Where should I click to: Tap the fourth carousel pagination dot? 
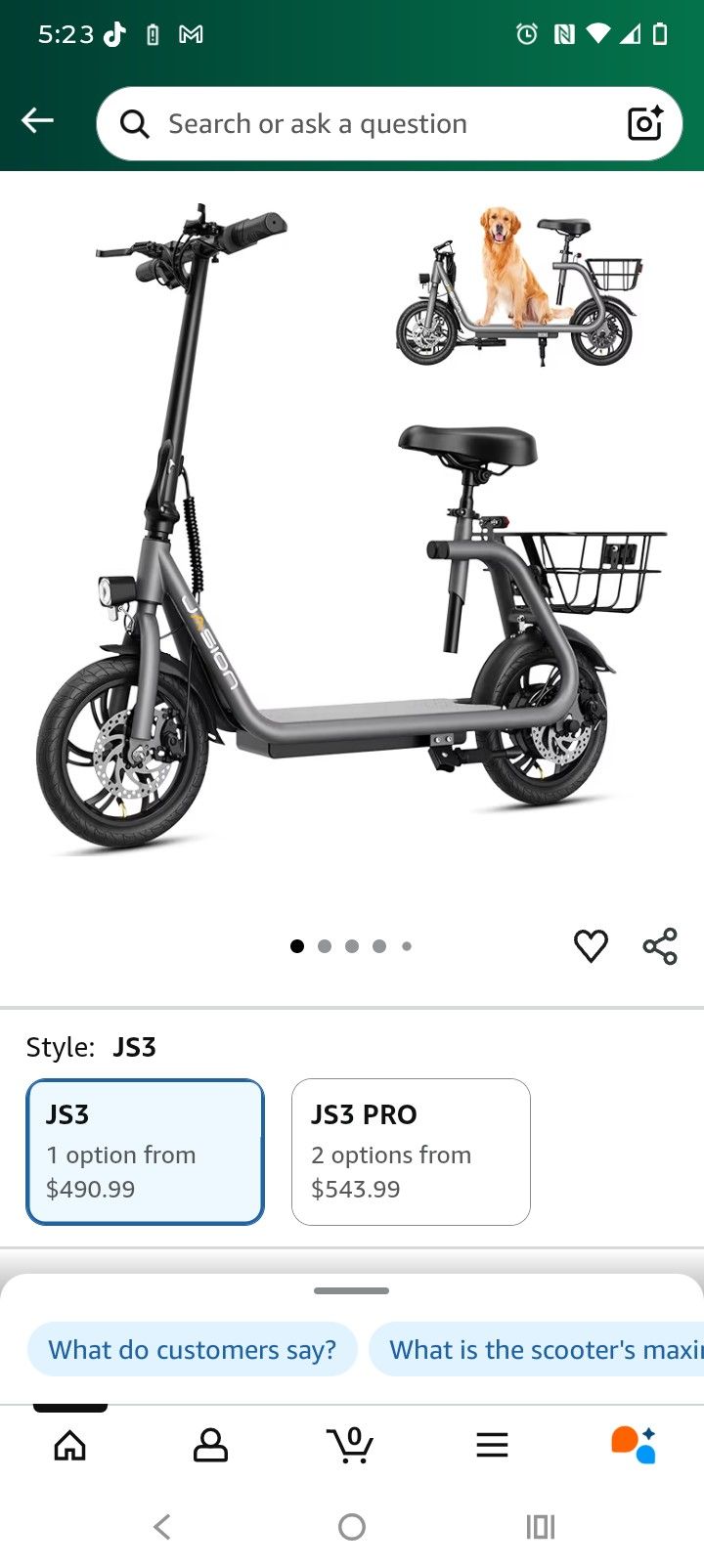[378, 945]
